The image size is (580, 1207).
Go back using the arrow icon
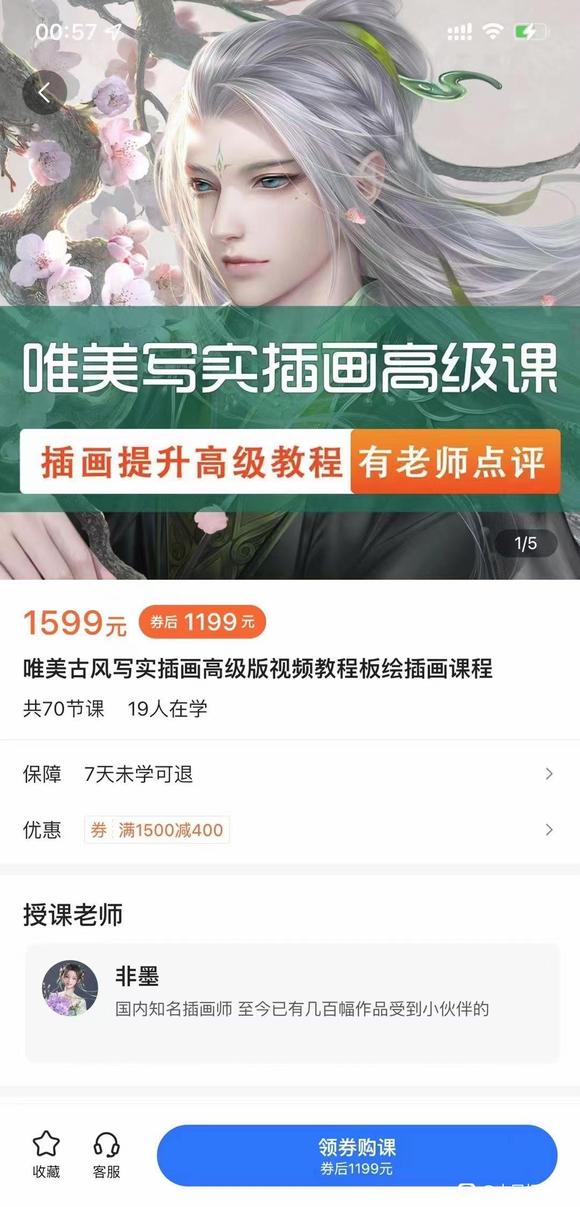click(44, 92)
